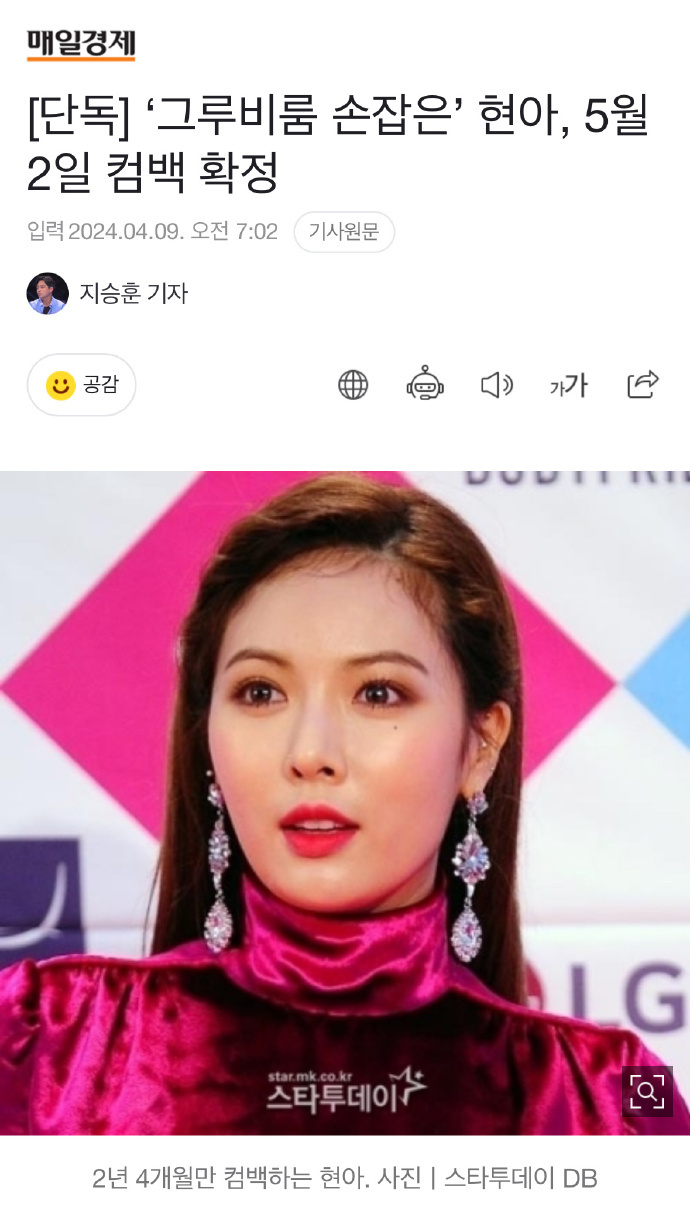This screenshot has height=1210, width=690.
Task: Open the AI summary robot icon
Action: coord(425,385)
